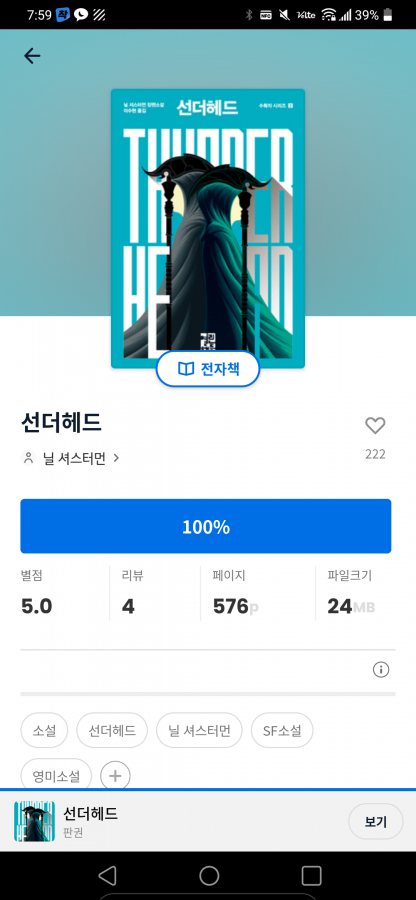Select the 선더헤드 tag chip
The width and height of the screenshot is (416, 900).
tap(112, 731)
